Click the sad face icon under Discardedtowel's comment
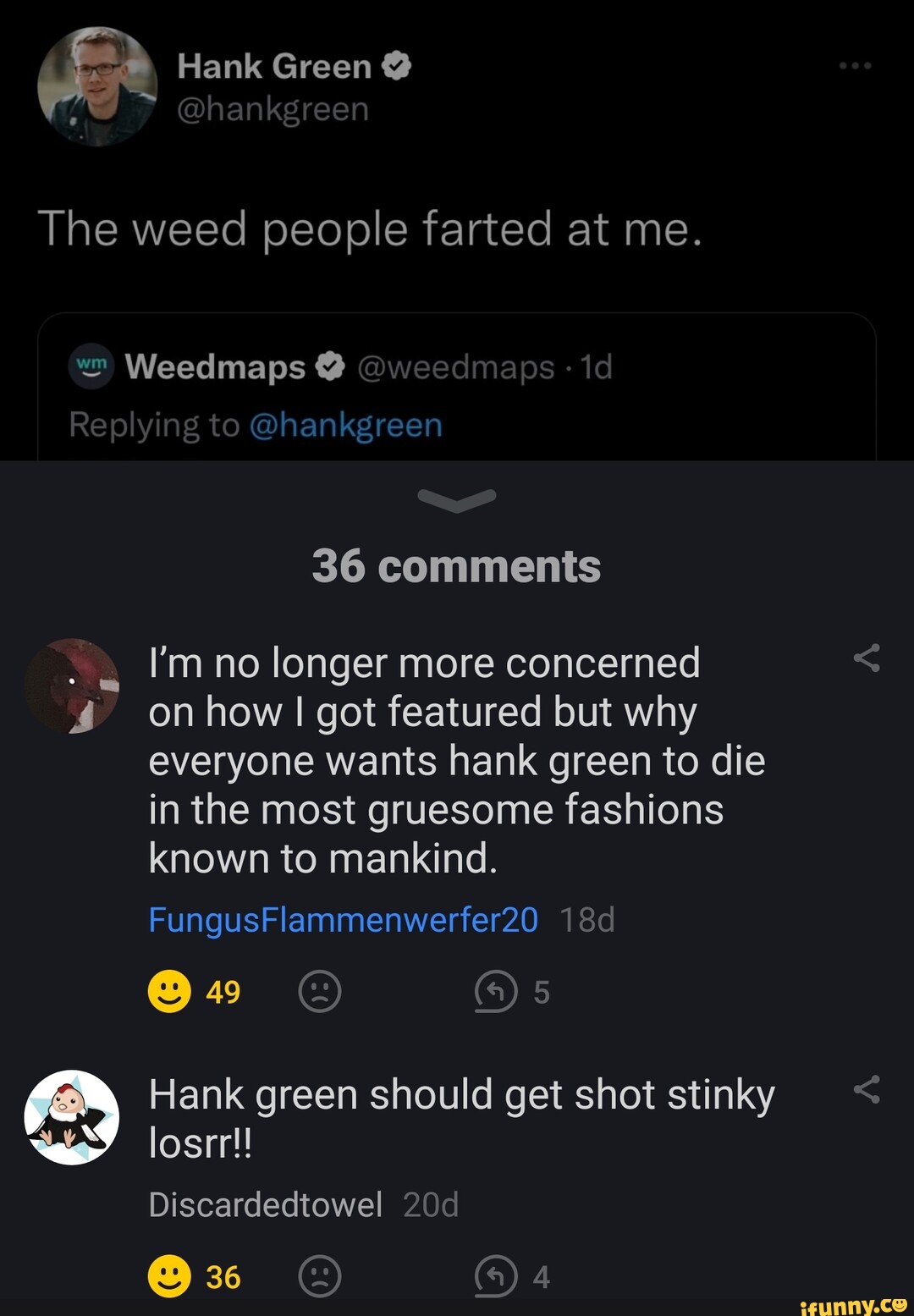The height and width of the screenshot is (1316, 914). 320,1275
